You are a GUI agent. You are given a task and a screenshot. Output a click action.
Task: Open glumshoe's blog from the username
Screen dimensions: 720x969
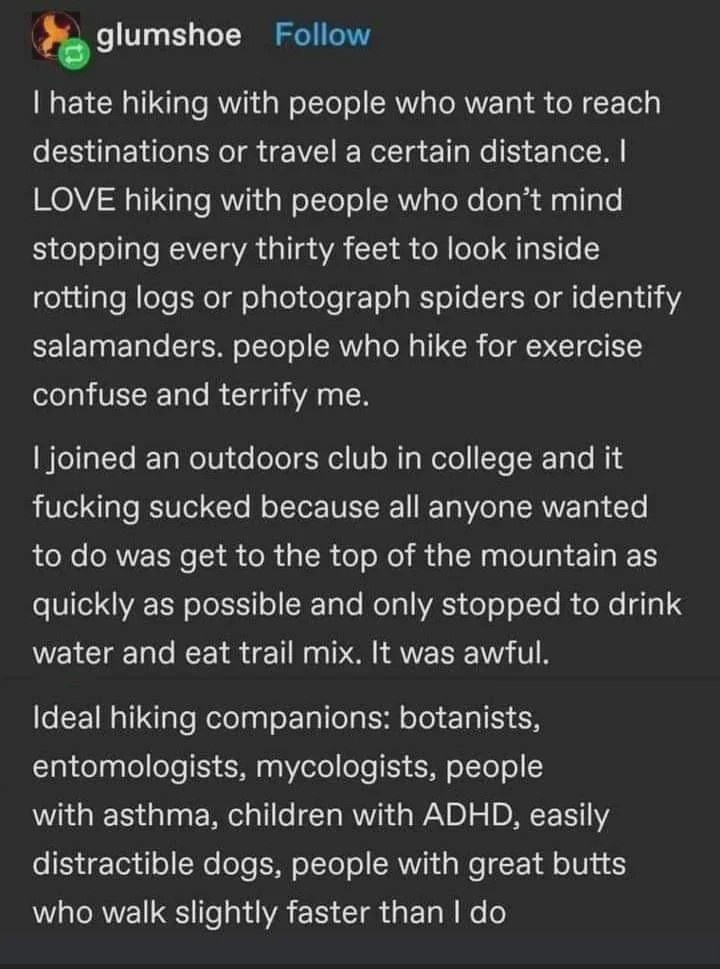click(168, 36)
